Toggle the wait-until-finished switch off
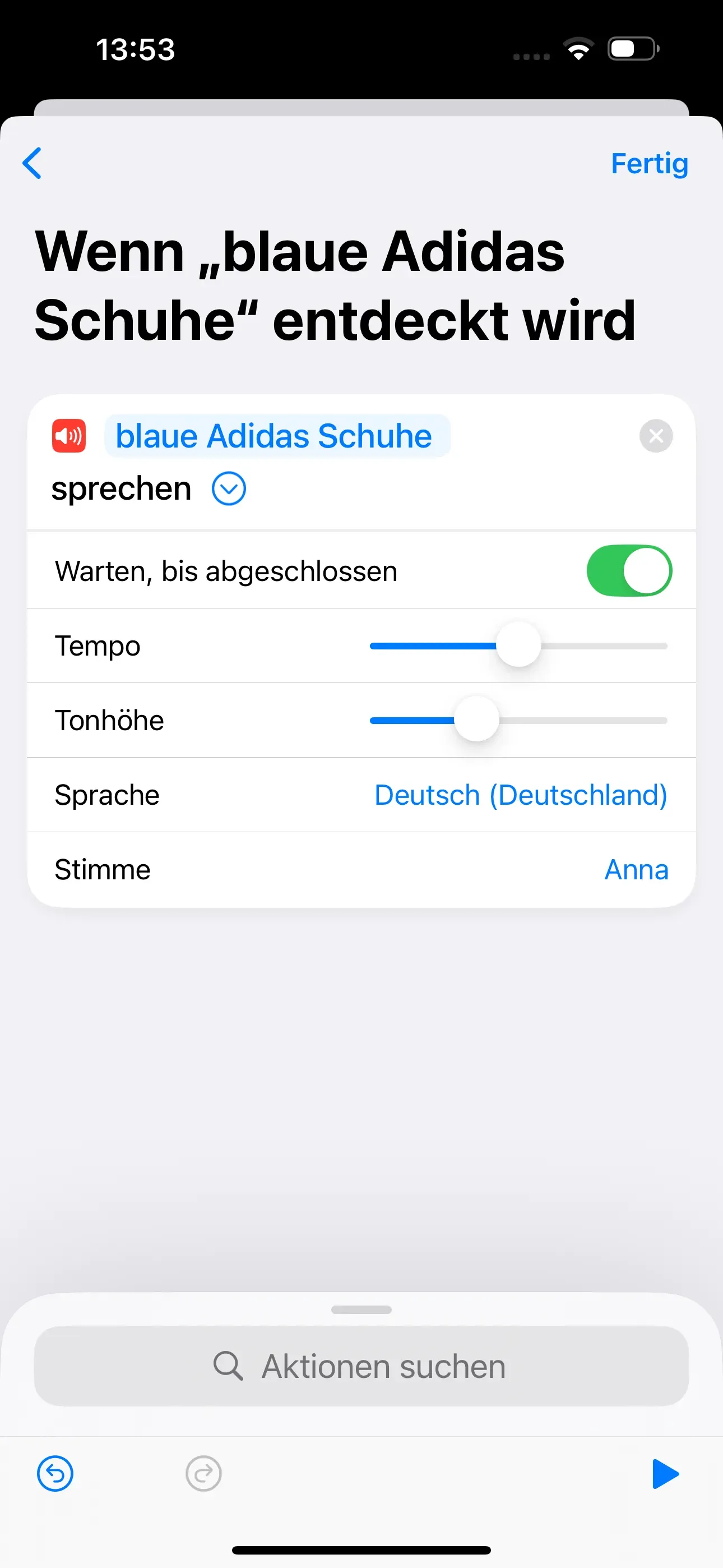Screen dimensions: 723x1568 [629, 570]
